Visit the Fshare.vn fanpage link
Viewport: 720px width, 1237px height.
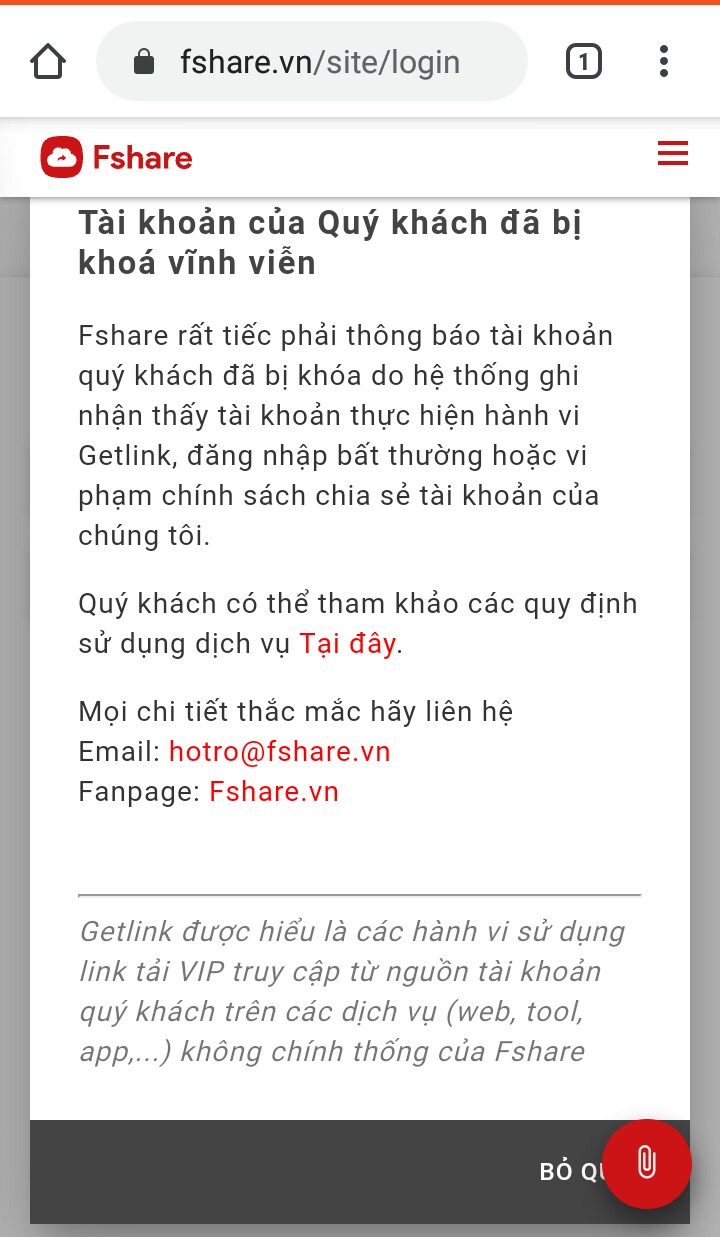[x=273, y=792]
